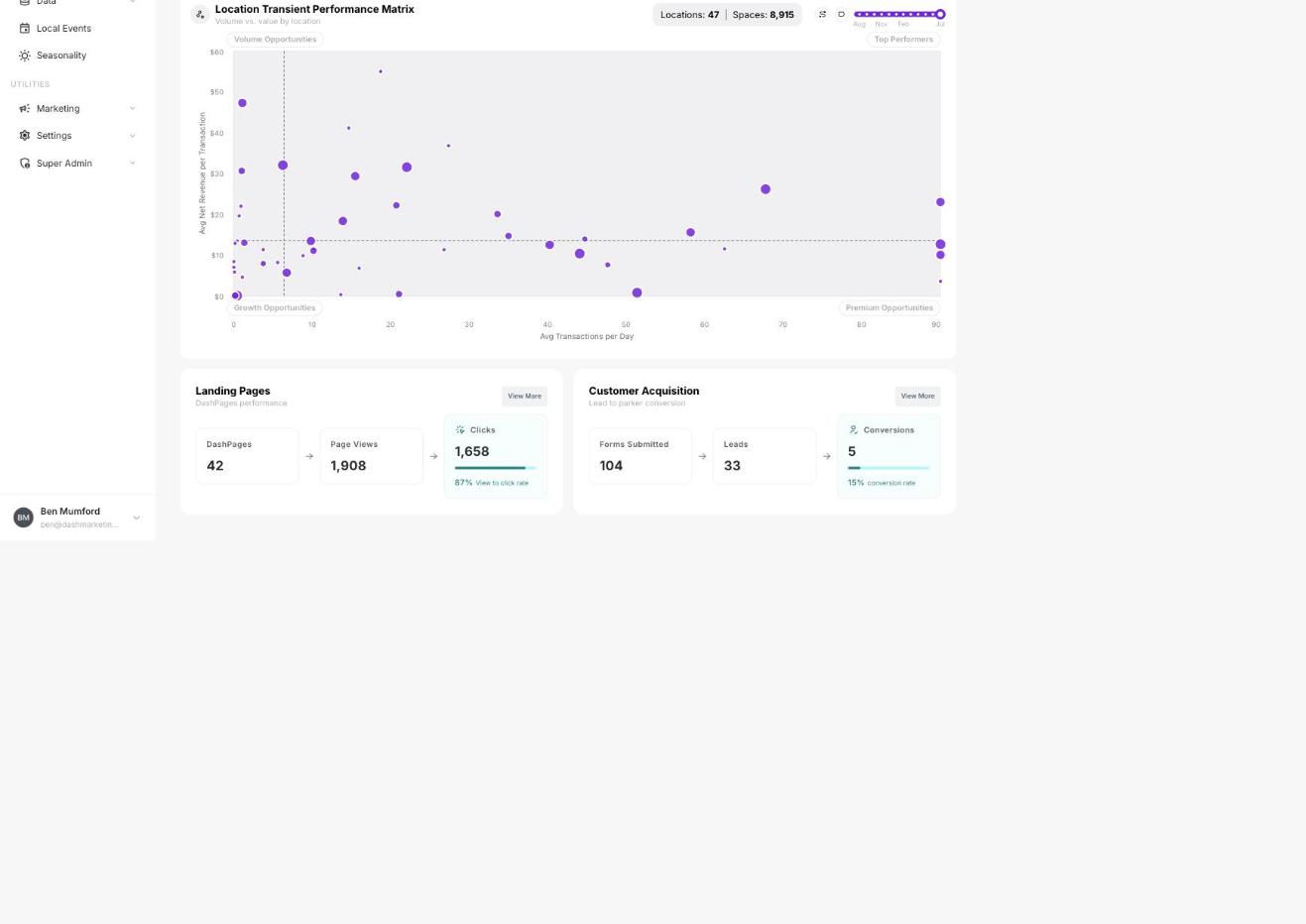
Task: Expand the Marketing menu
Action: point(77,108)
